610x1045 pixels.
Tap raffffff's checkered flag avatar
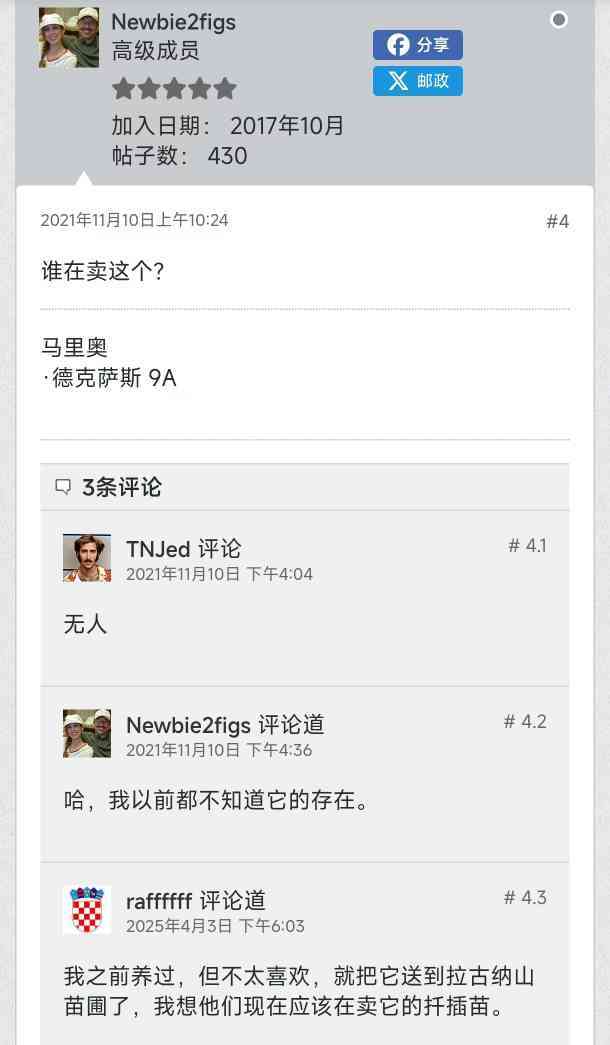[87, 910]
